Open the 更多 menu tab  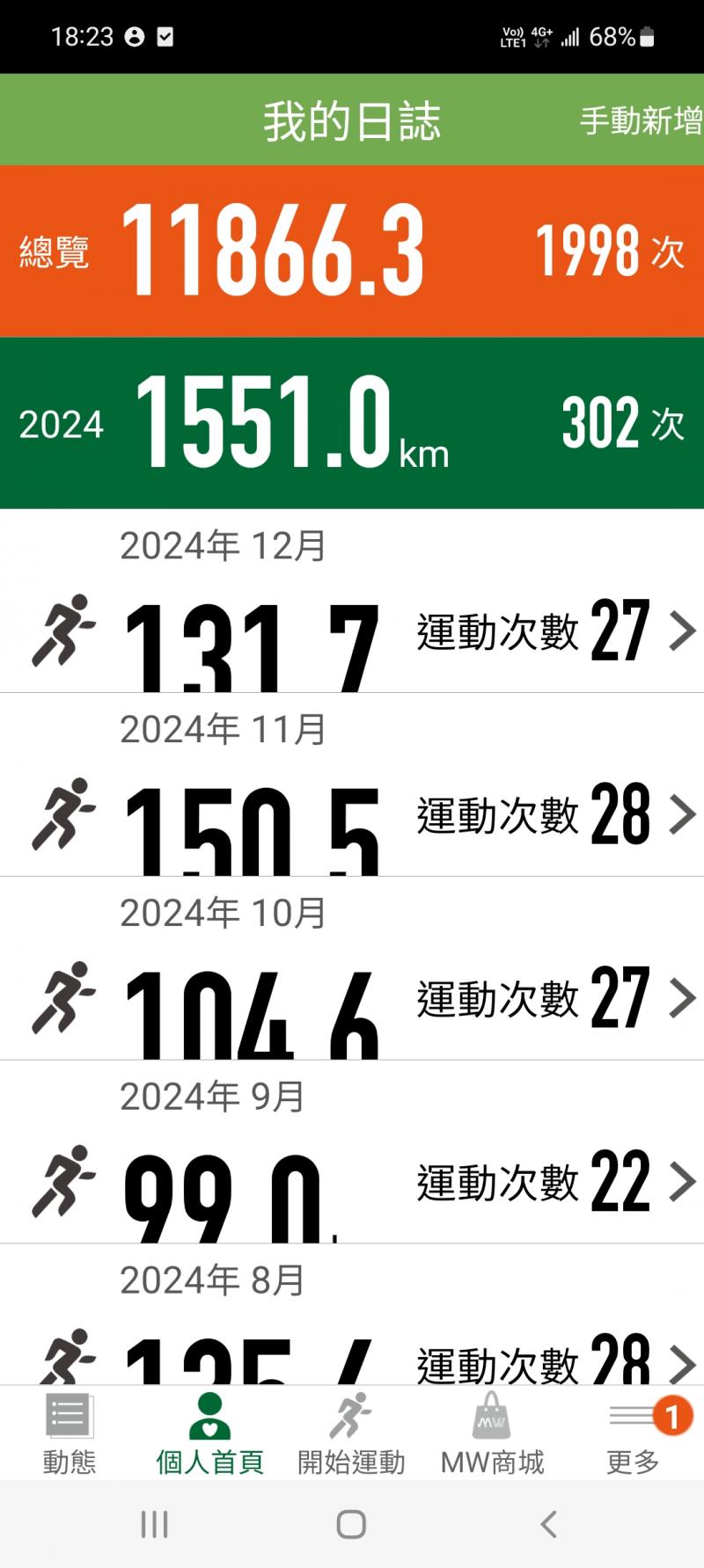634,1434
